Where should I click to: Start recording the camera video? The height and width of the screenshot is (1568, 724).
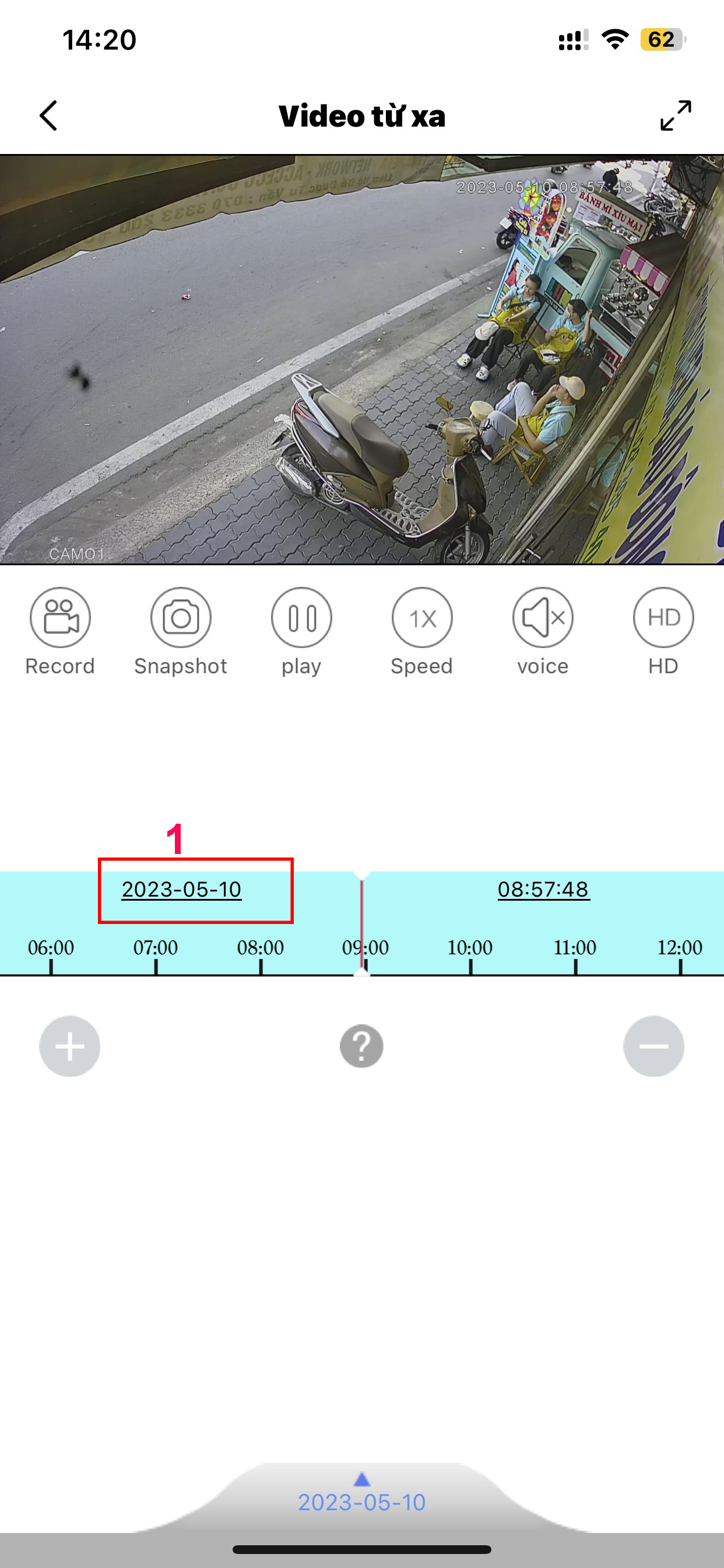60,618
